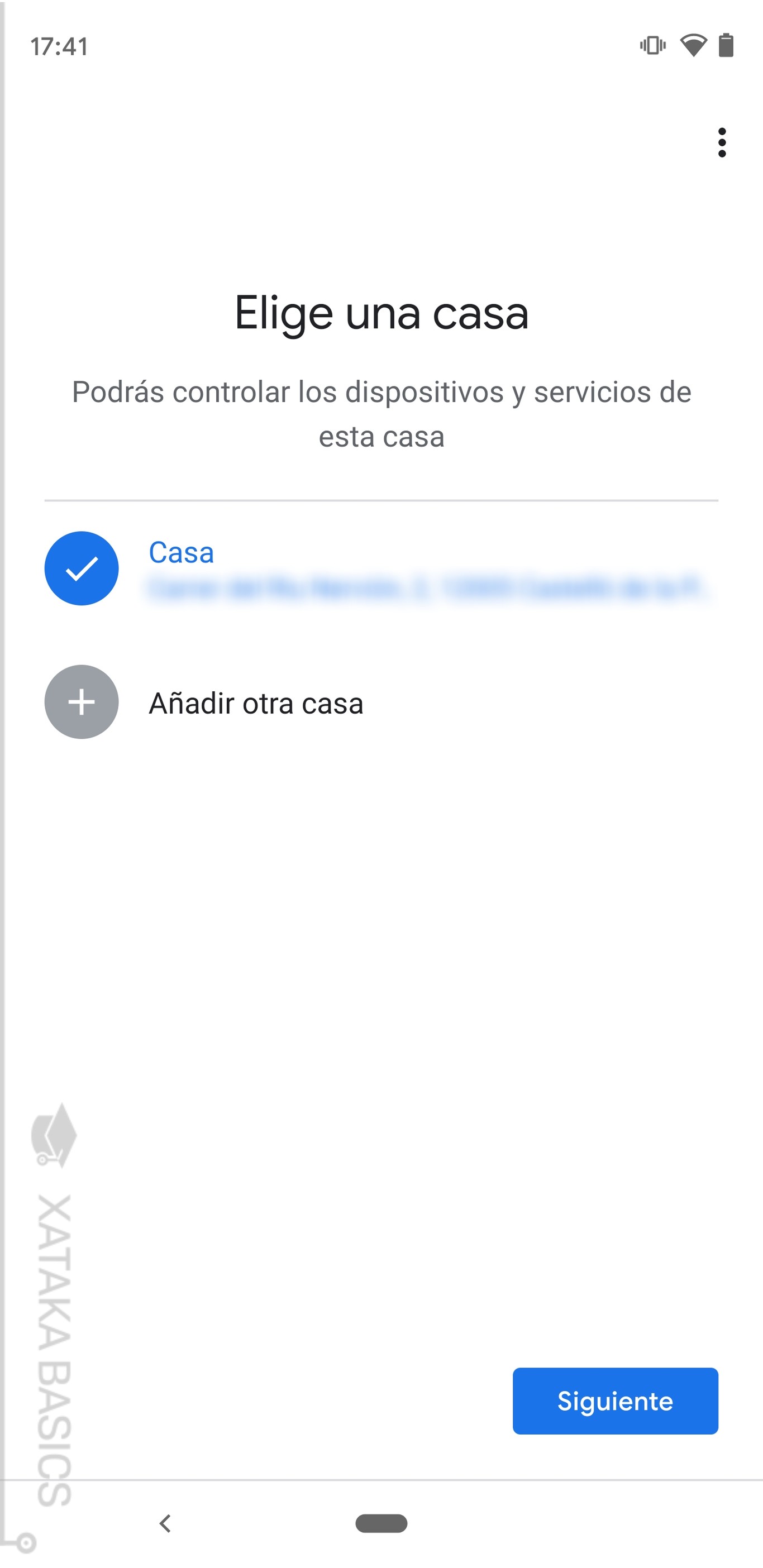Viewport: 763px width, 1568px height.
Task: Reveal actions under Añadir otra casa row
Action: coord(256,703)
